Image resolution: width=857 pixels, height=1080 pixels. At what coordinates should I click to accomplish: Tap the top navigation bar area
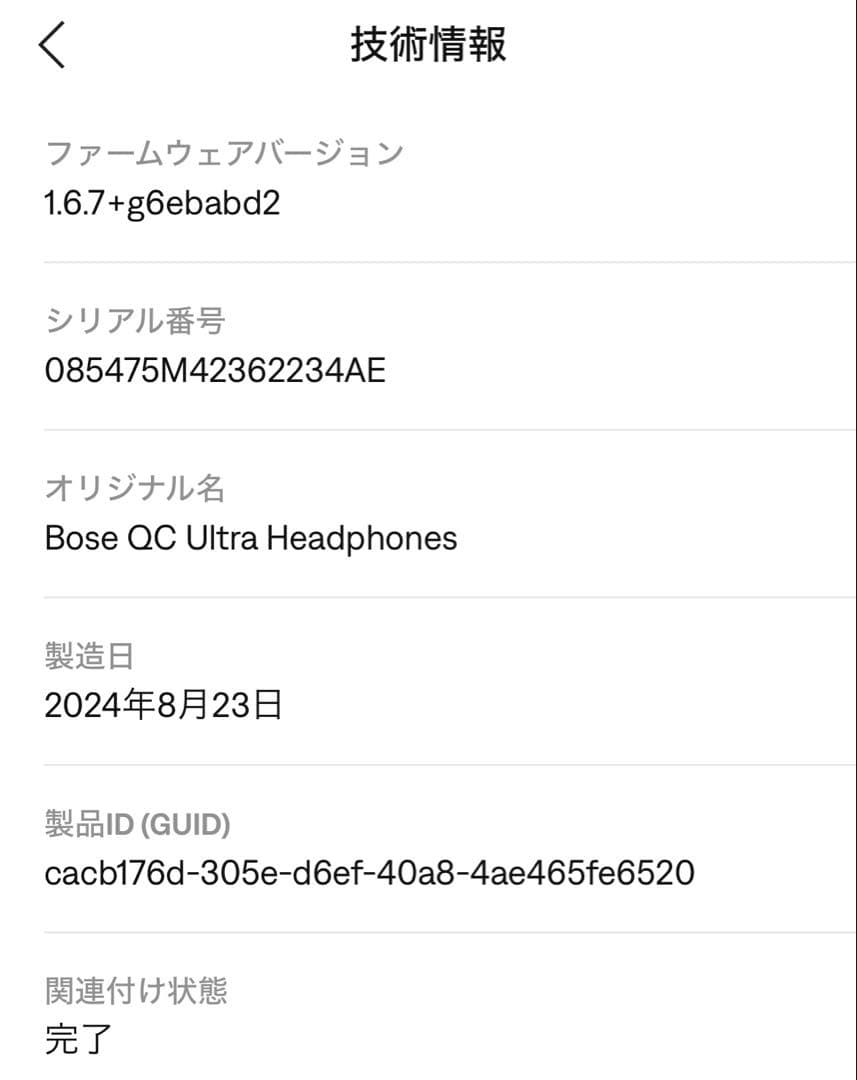click(x=428, y=44)
